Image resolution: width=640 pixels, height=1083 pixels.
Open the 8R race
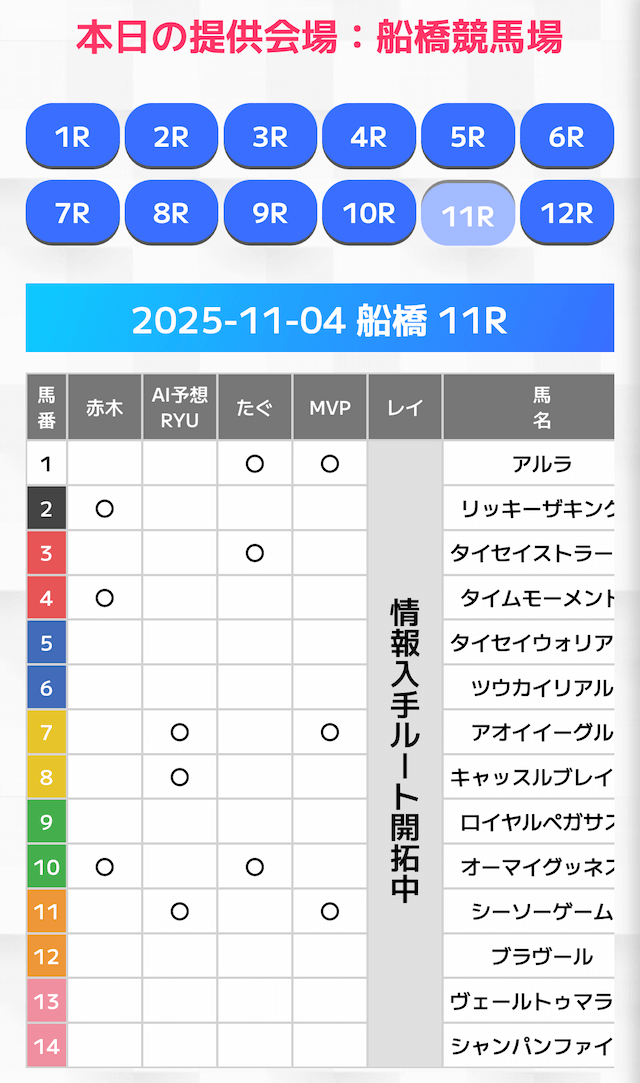171,213
